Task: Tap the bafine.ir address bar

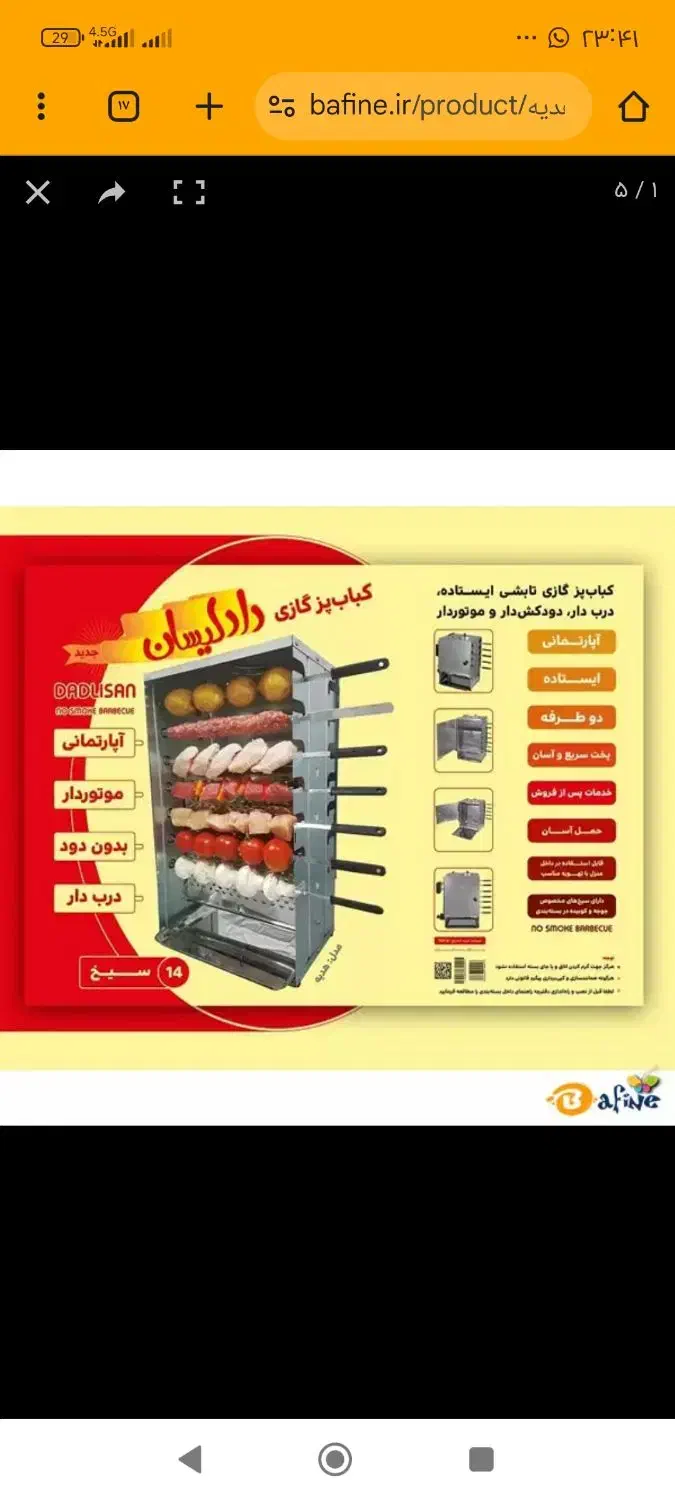Action: [424, 106]
